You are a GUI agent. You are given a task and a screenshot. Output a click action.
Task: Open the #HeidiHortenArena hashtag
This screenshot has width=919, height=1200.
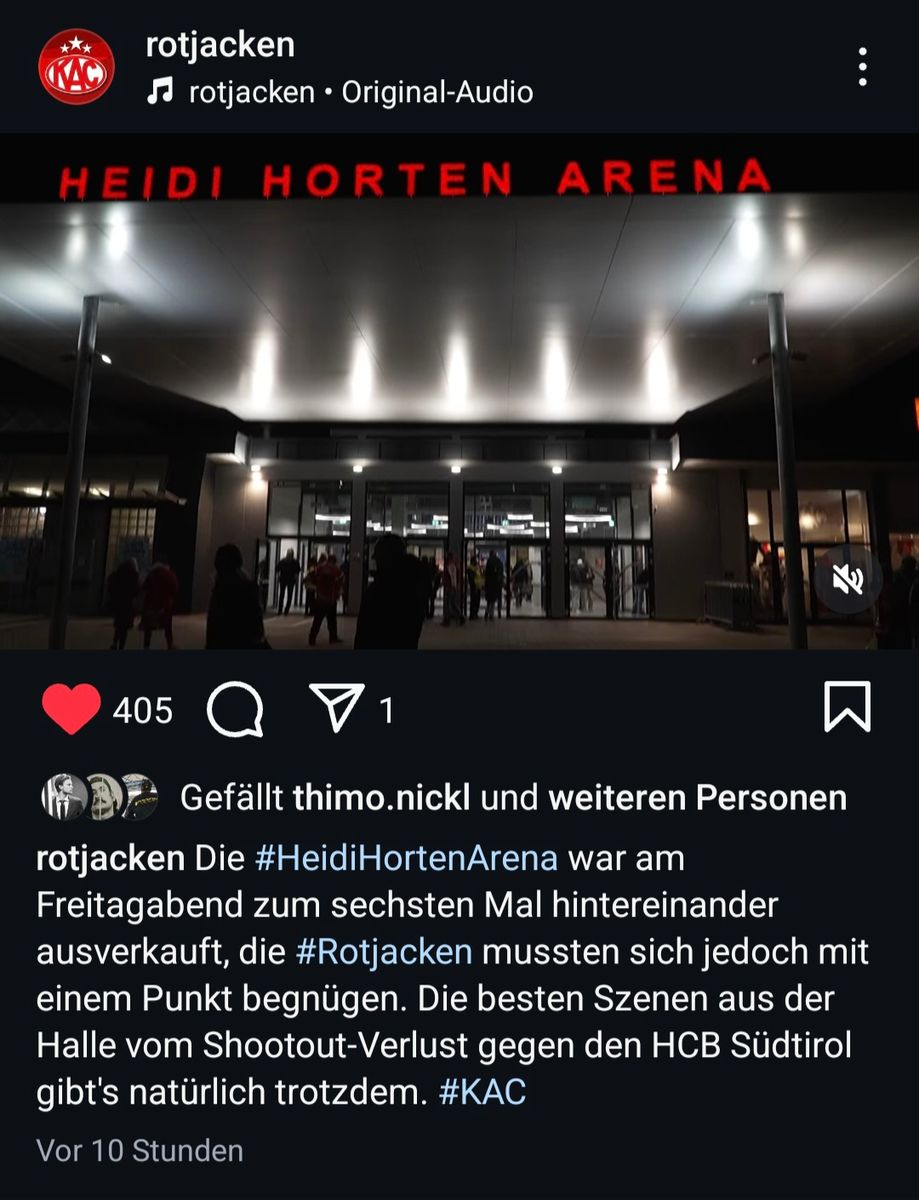pos(406,858)
